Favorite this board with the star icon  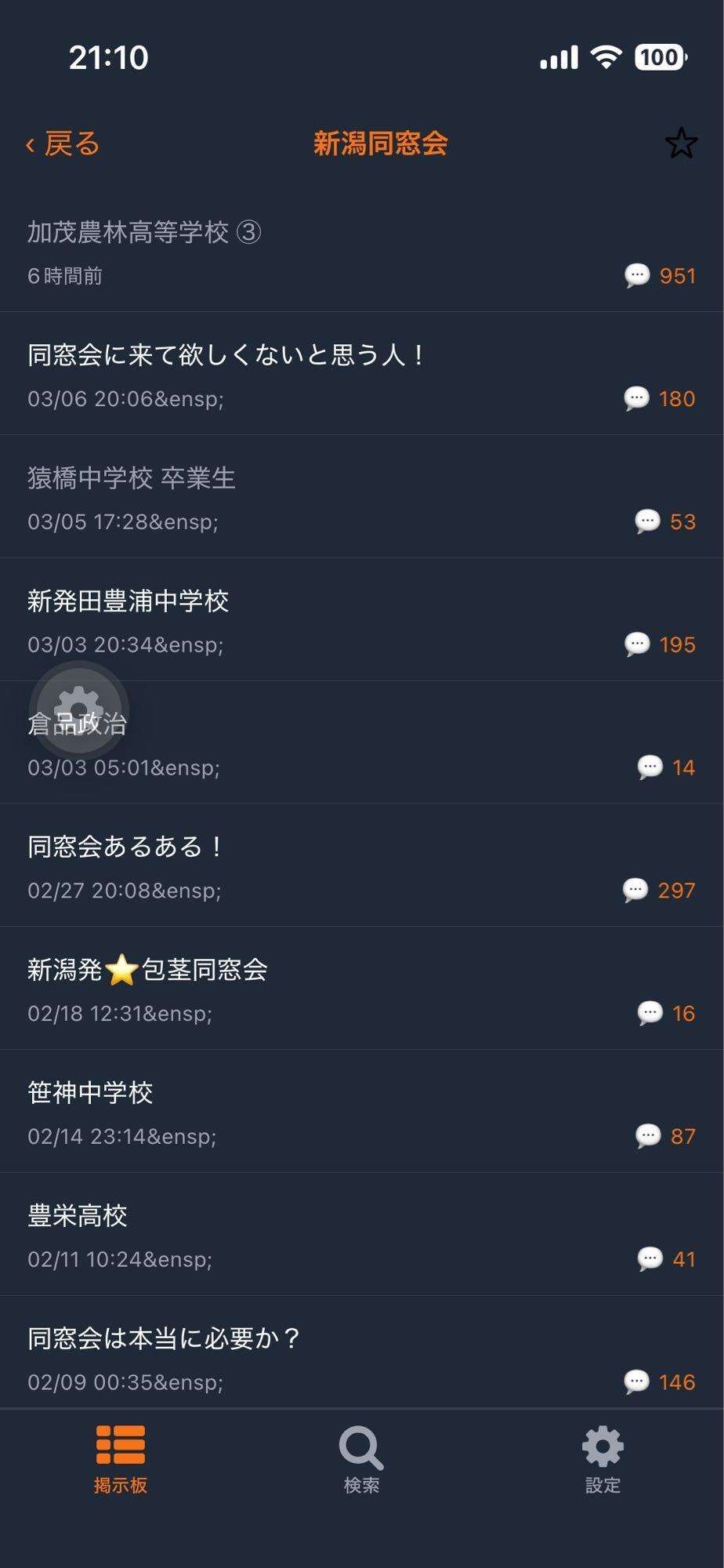680,143
